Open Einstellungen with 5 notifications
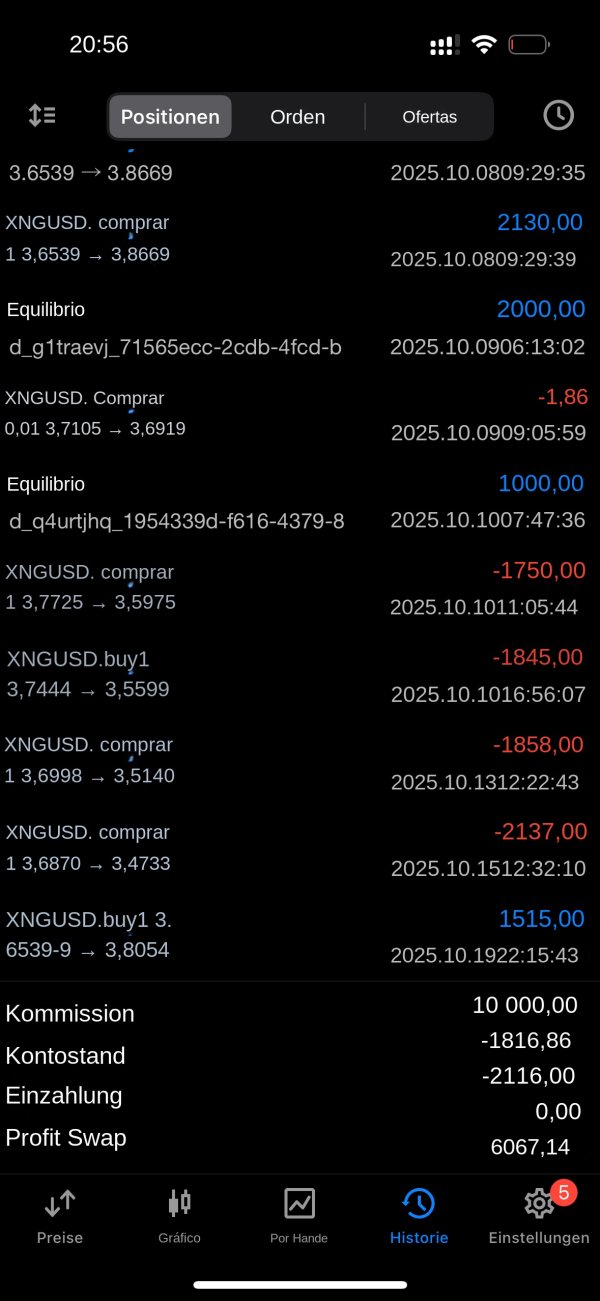 point(539,1215)
